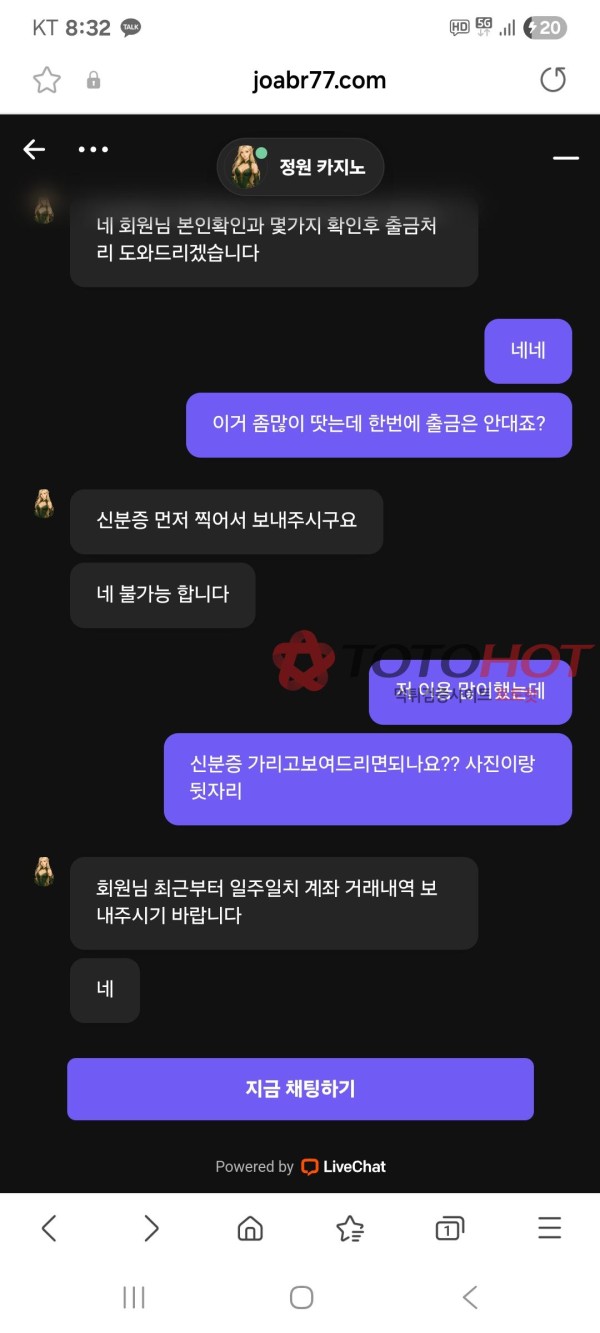
Task: View open browser tabs
Action: pyautogui.click(x=449, y=1228)
